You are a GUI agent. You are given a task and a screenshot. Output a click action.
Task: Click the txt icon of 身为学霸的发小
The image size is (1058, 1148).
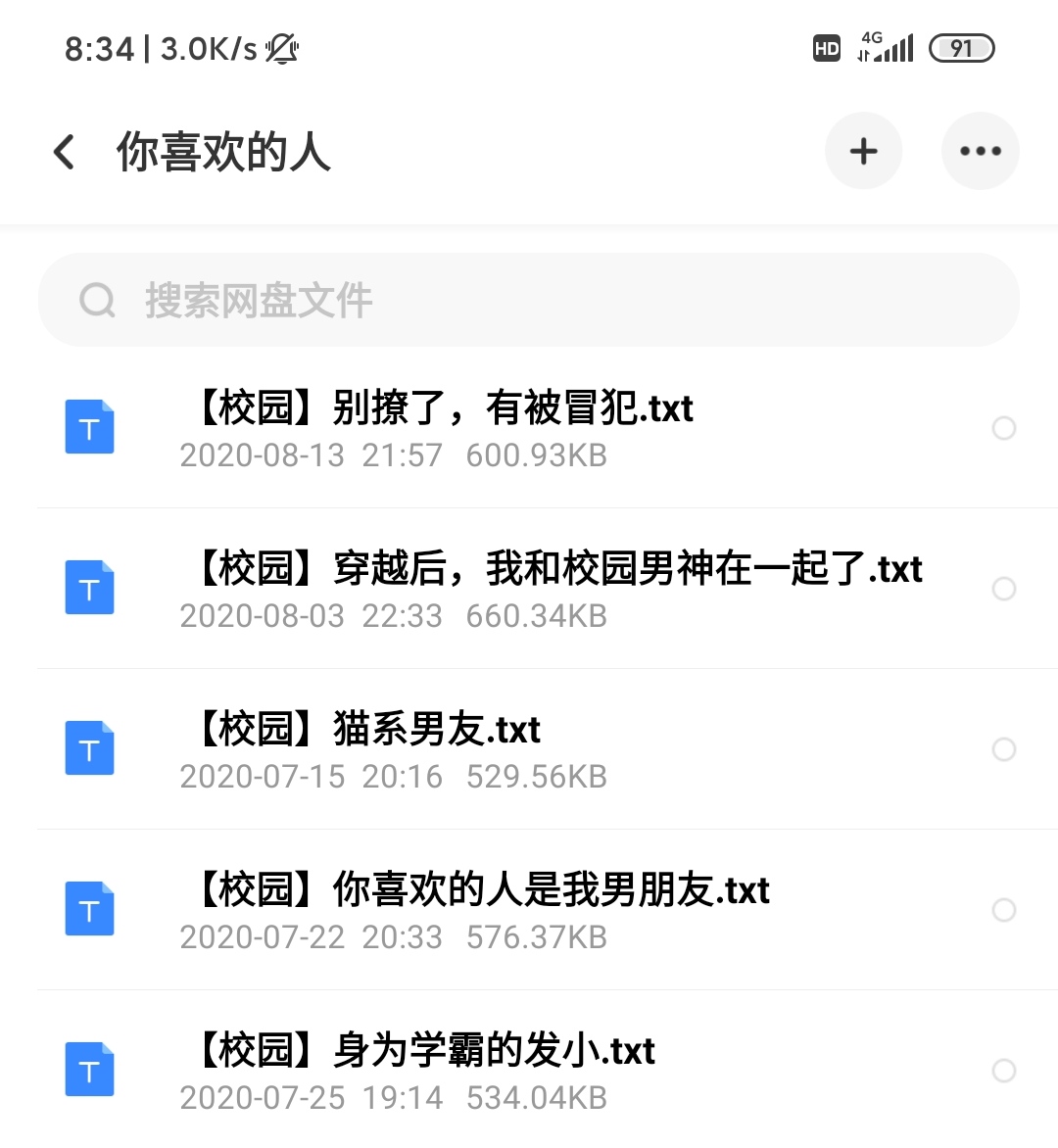coord(89,1070)
